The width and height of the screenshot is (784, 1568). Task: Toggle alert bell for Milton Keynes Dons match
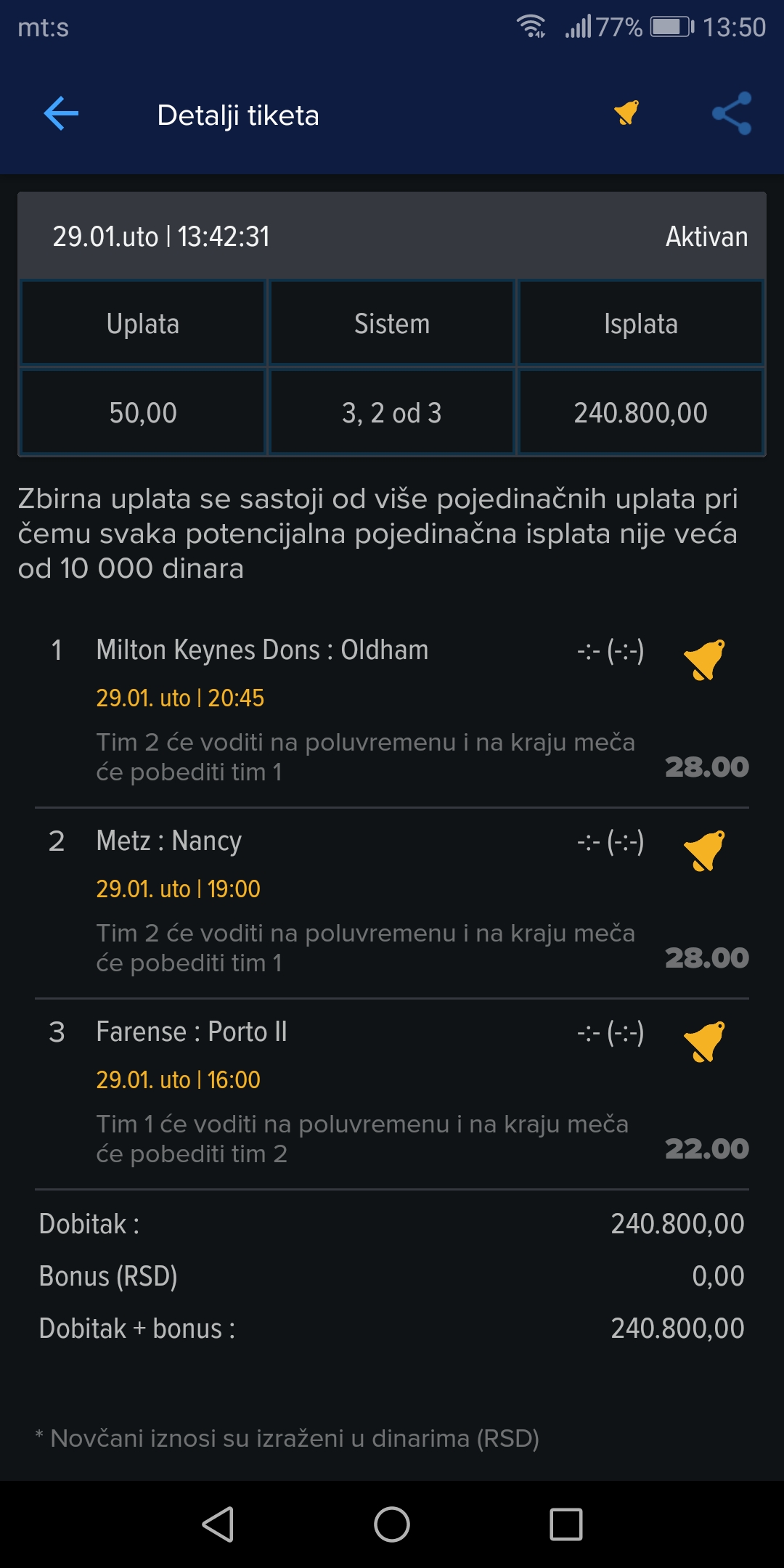point(704,659)
